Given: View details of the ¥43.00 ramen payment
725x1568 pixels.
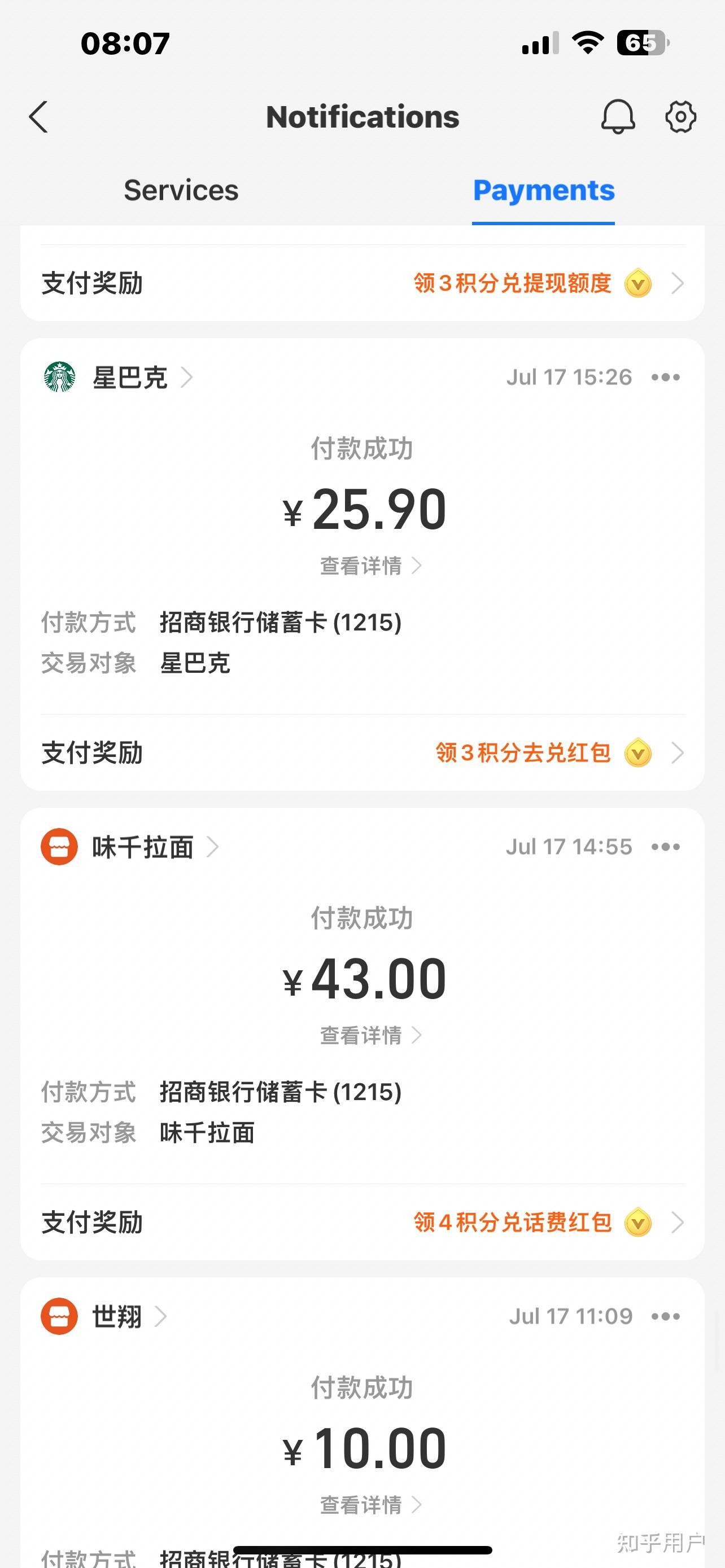Looking at the screenshot, I should [x=362, y=1034].
